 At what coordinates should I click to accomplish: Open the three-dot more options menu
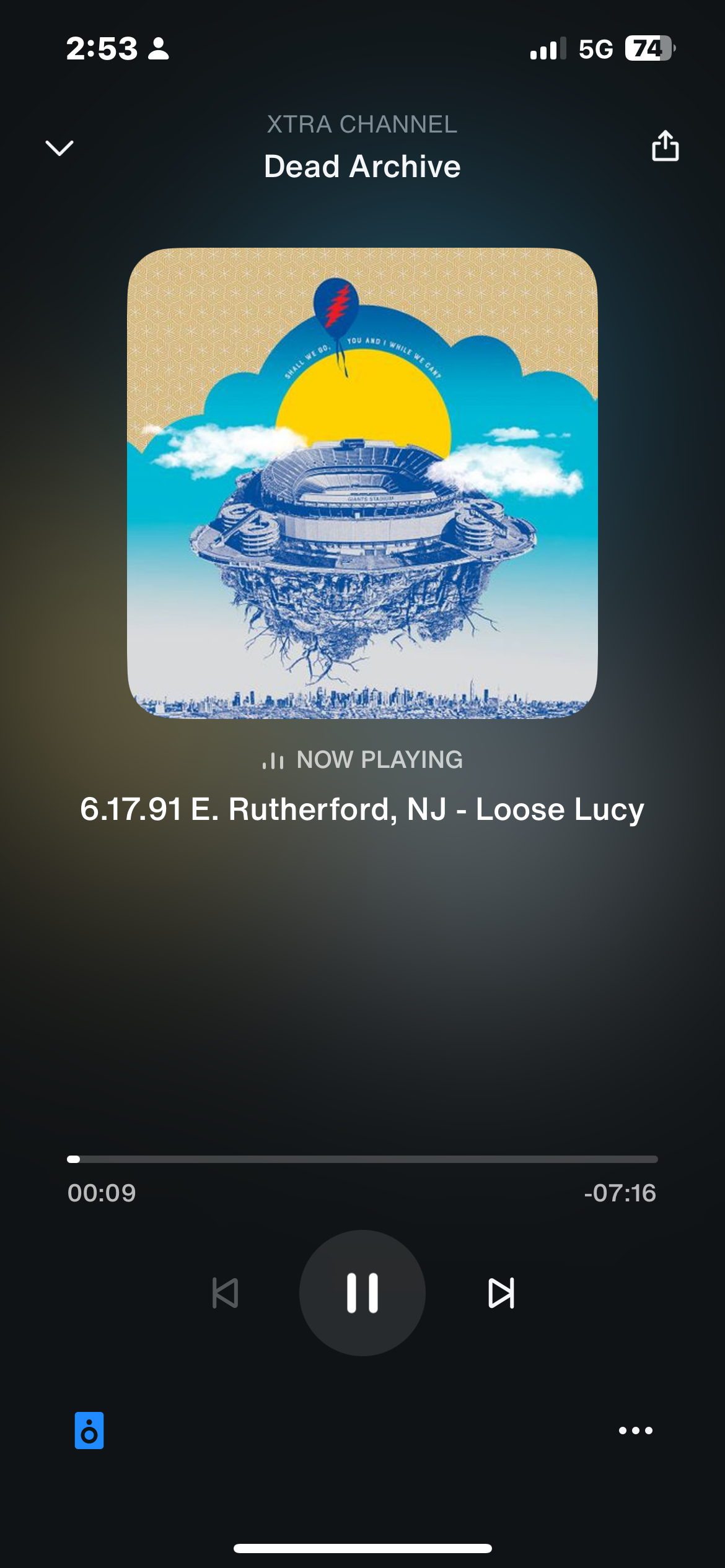(x=636, y=1430)
